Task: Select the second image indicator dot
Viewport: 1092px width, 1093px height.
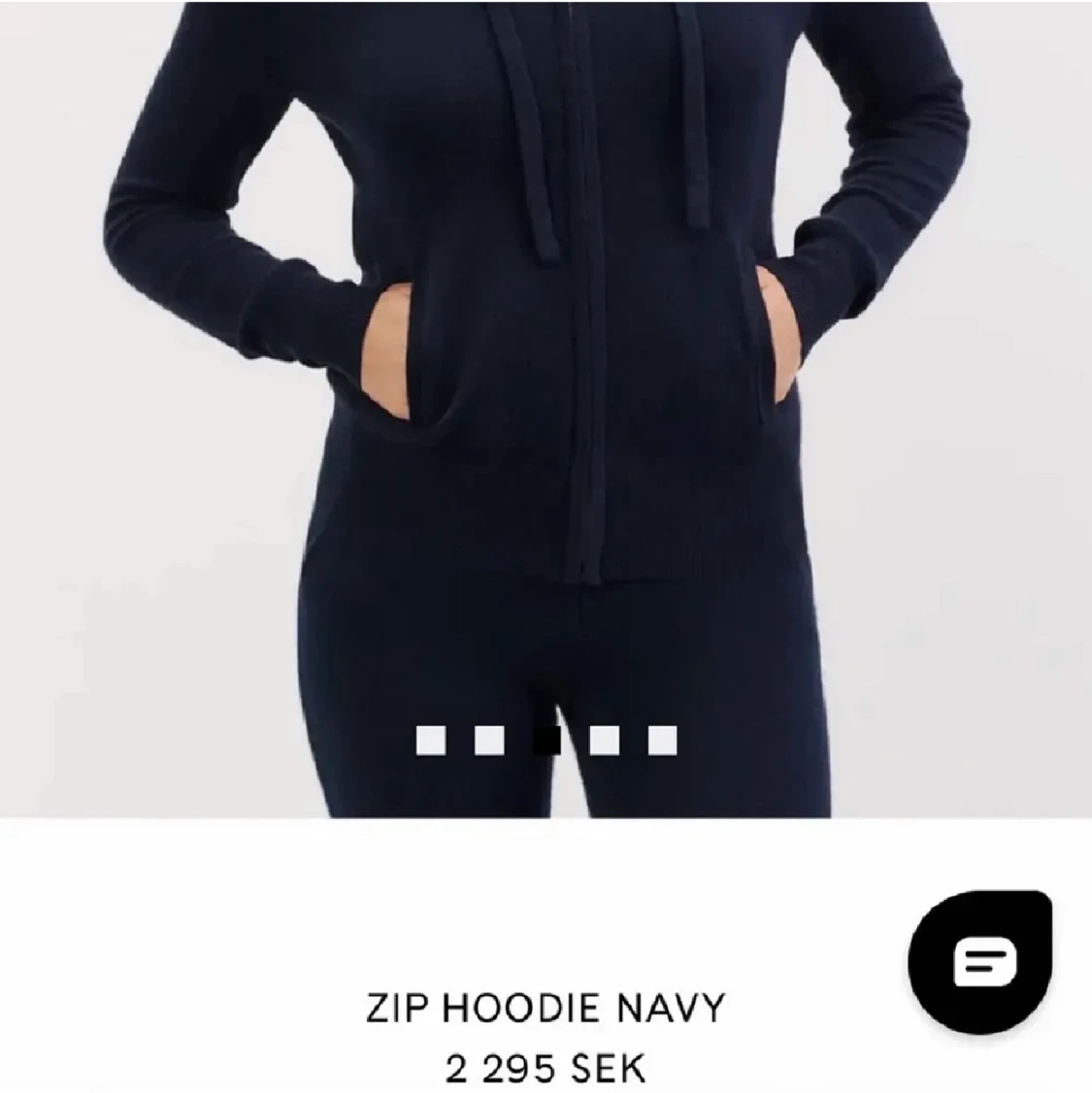Action: click(x=488, y=740)
